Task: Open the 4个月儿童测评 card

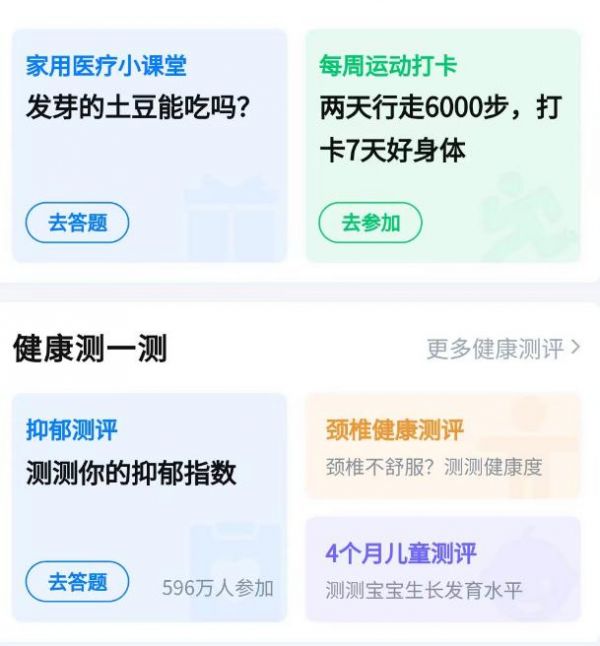Action: (x=442, y=569)
